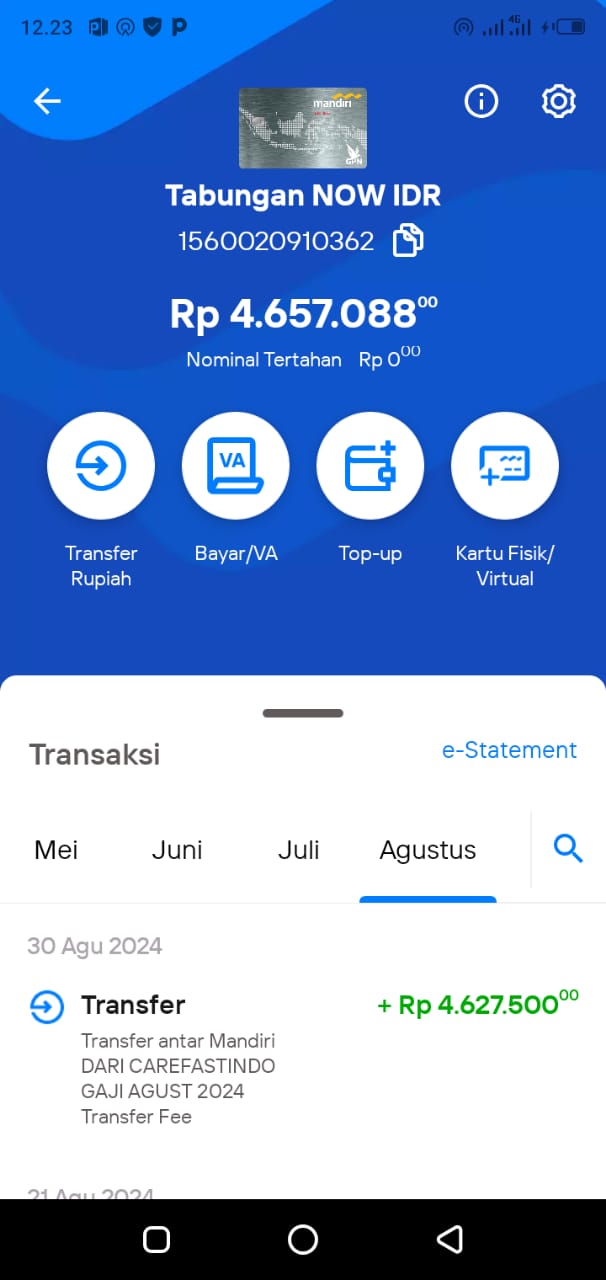Viewport: 606px width, 1280px height.
Task: Tap the system home button
Action: point(303,1240)
